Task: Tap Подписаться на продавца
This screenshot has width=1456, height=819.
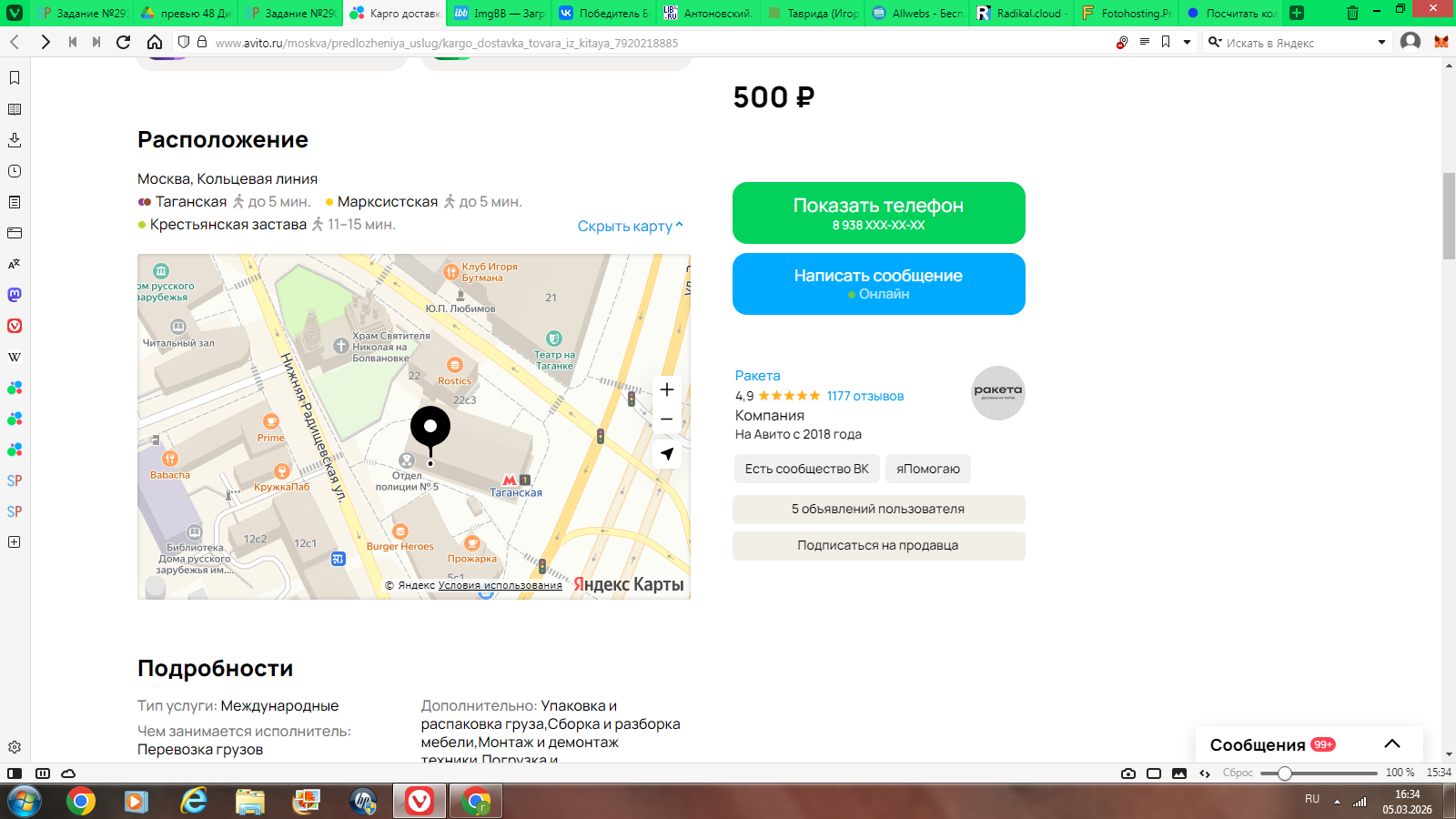Action: point(878,546)
